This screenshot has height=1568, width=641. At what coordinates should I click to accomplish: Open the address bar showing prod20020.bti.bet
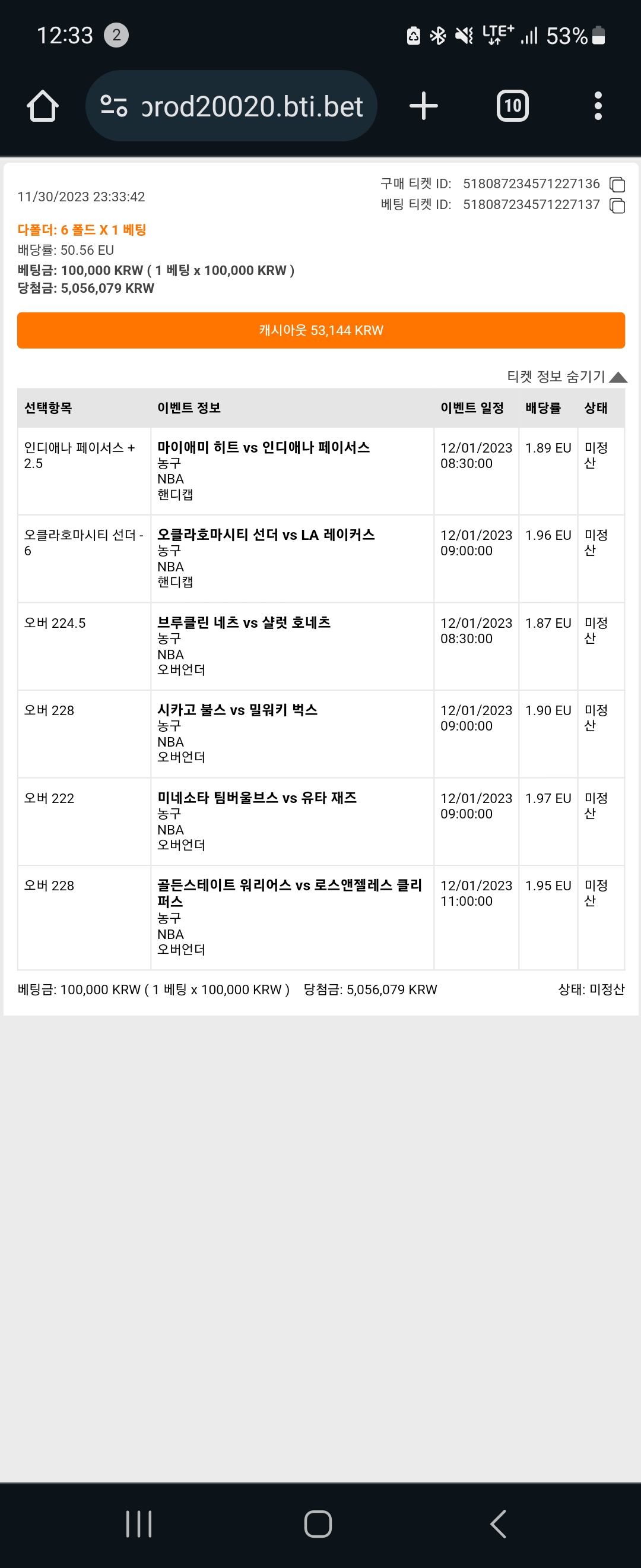click(231, 106)
